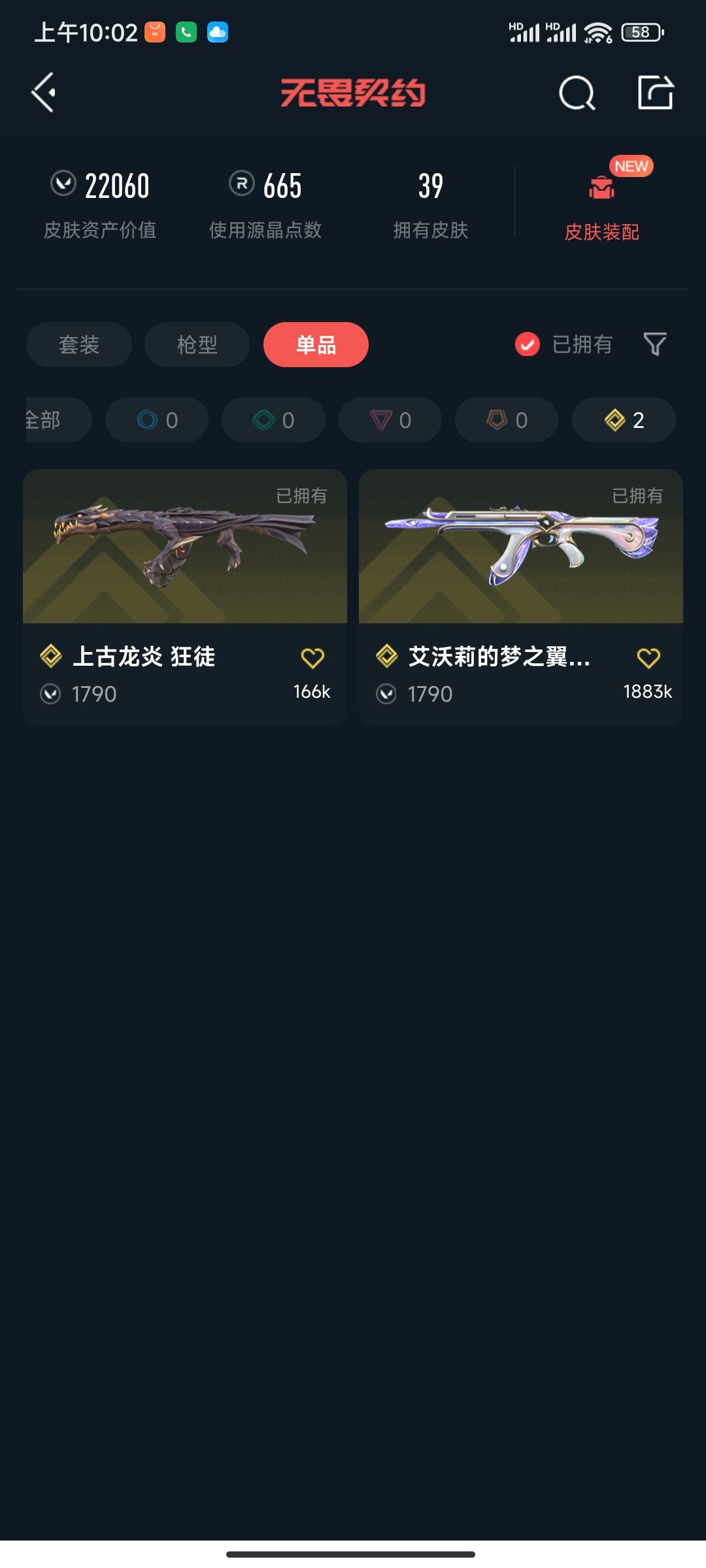The image size is (706, 1568).
Task: Share this skin collection page
Action: pos(656,92)
